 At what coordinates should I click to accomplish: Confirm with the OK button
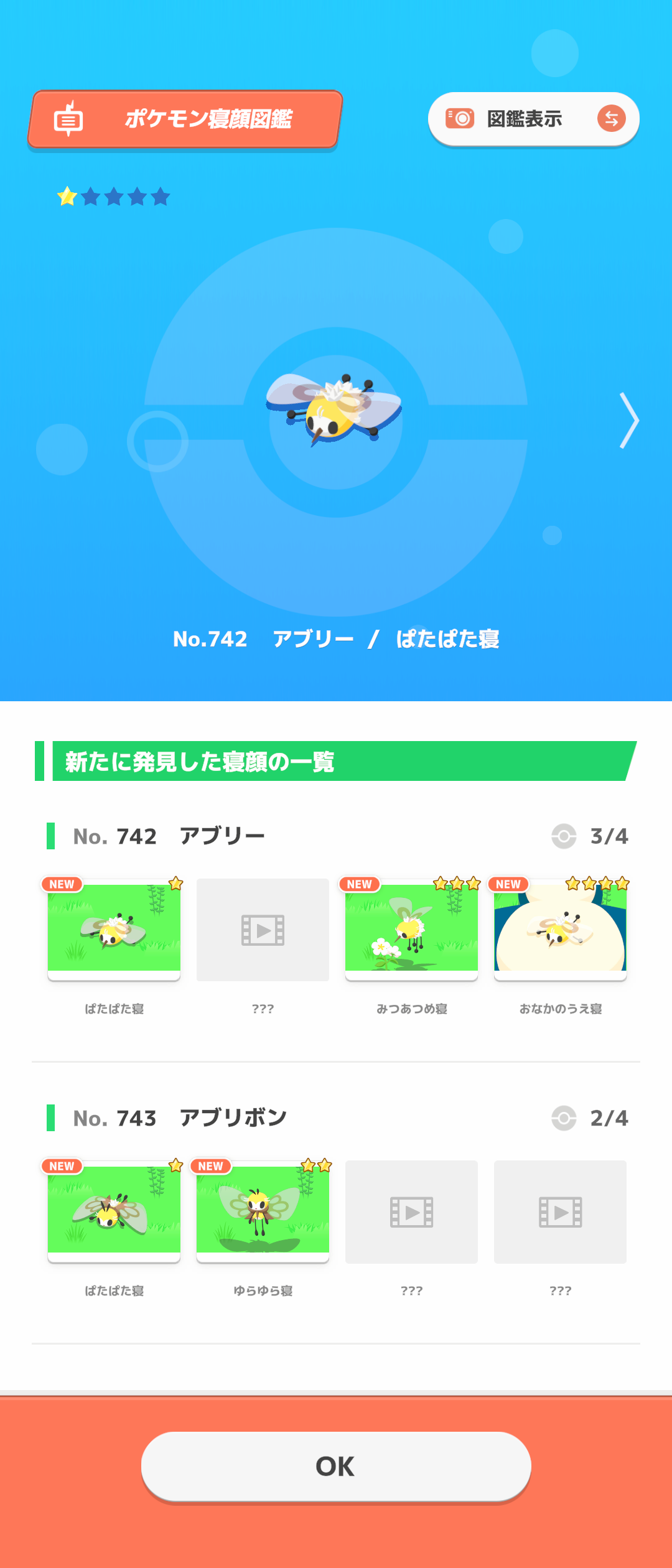[x=336, y=1467]
